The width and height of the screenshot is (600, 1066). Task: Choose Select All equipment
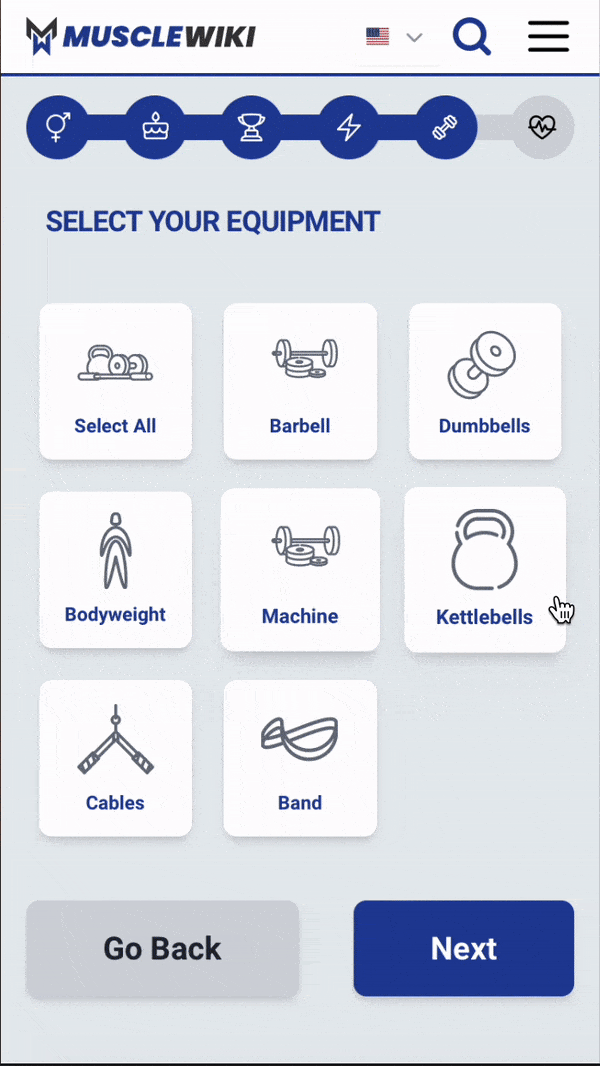(x=115, y=382)
